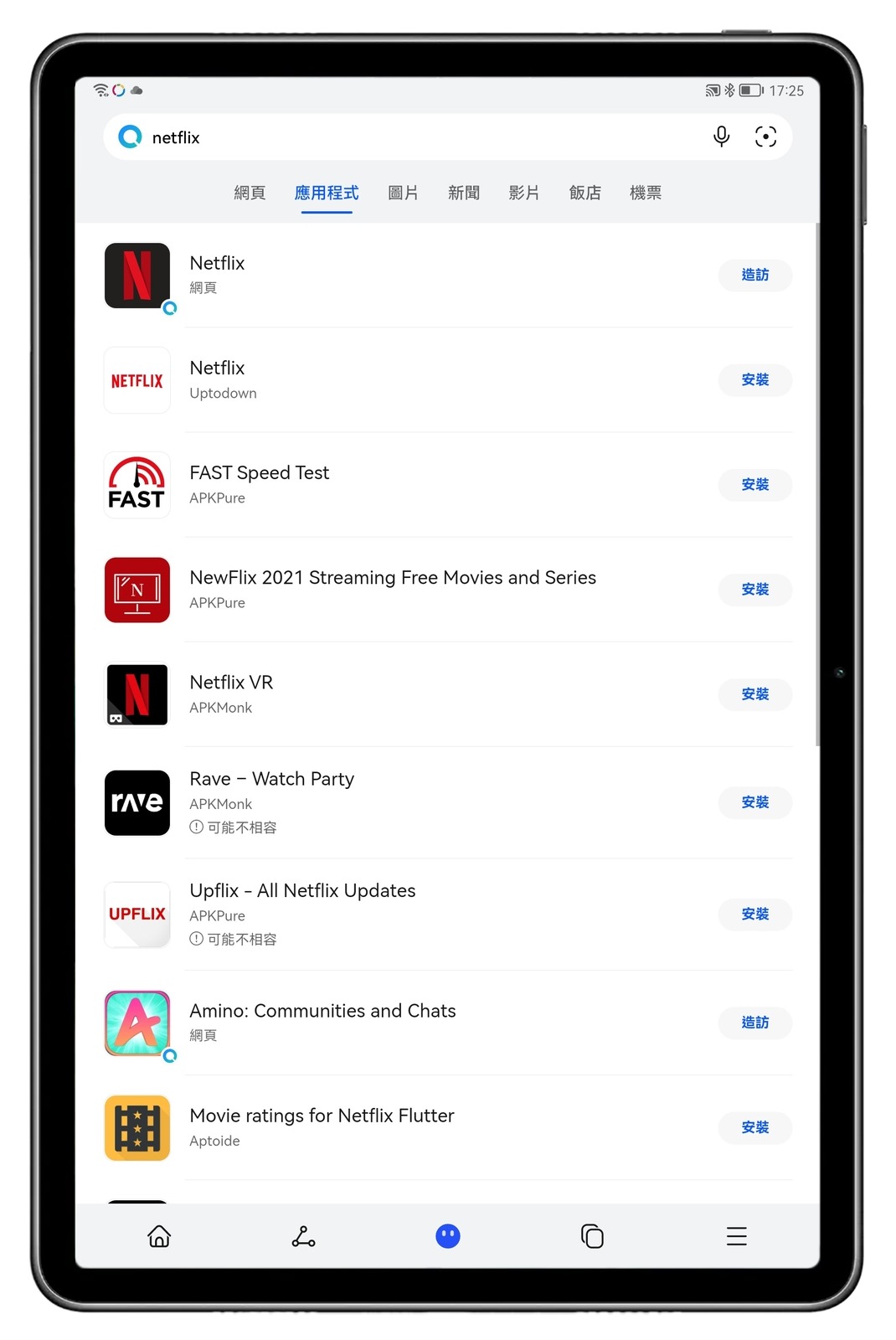Install Netflix VR from APKMonk
896x1340 pixels.
pos(754,694)
